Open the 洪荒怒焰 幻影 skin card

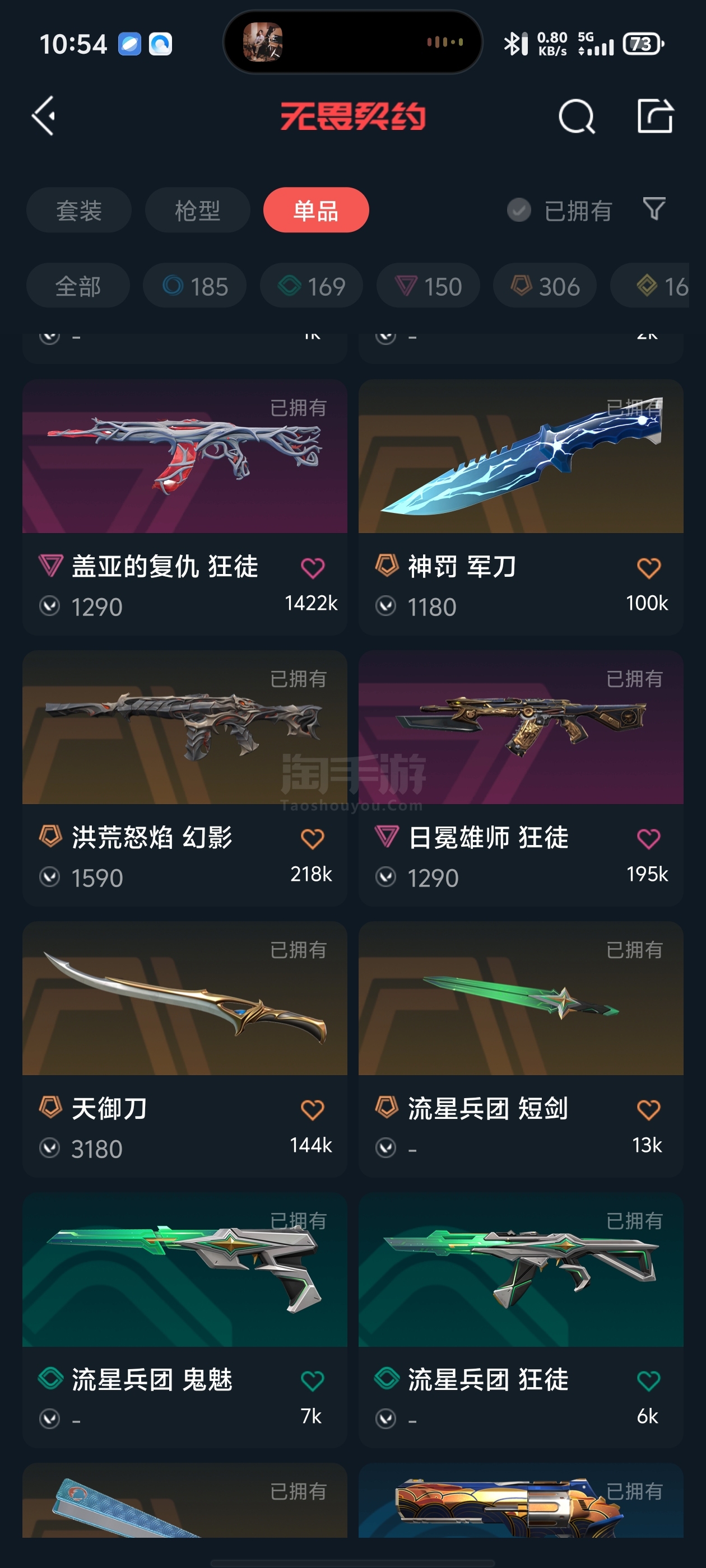[184, 778]
